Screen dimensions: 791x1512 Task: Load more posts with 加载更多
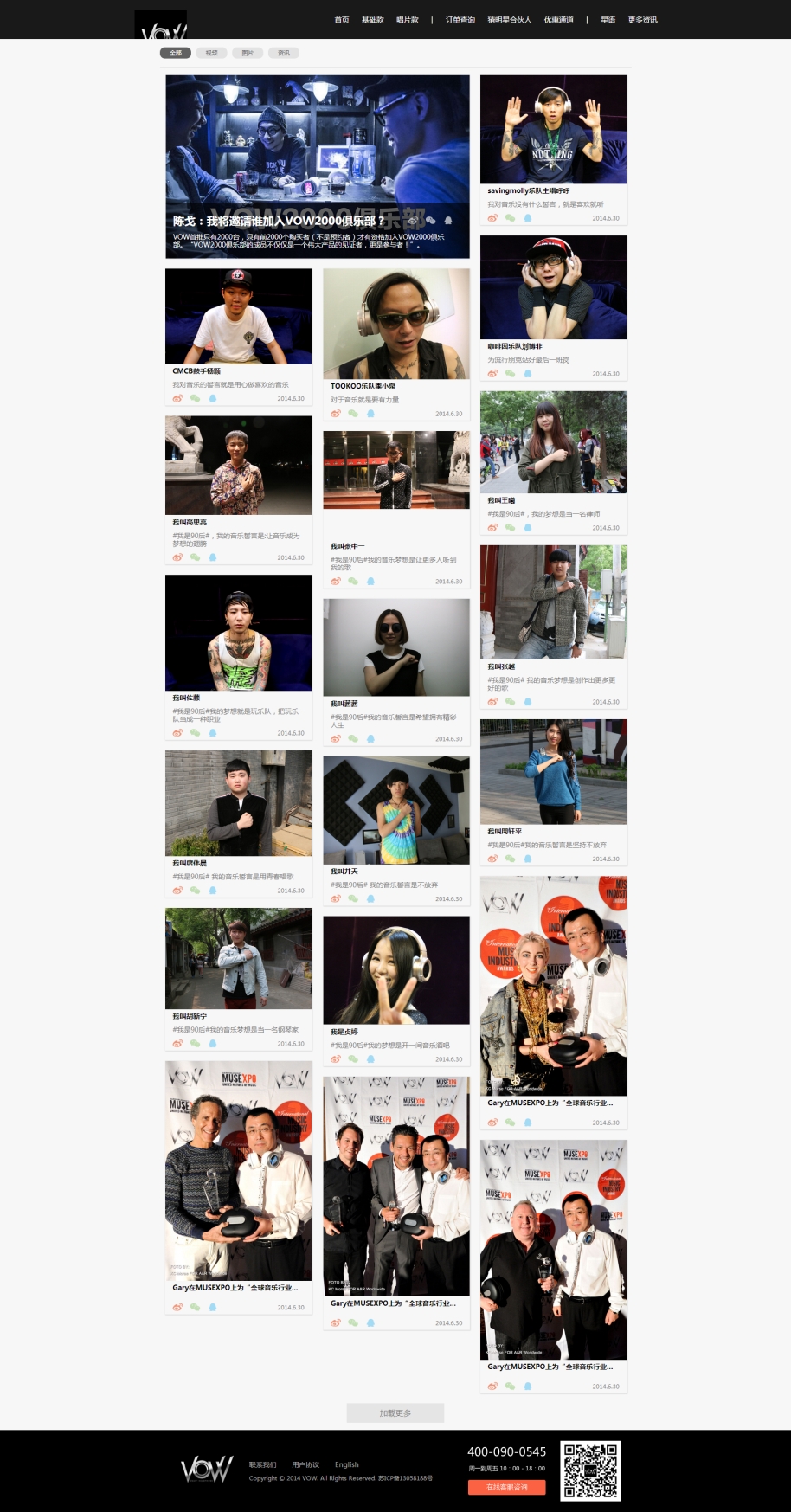tap(395, 1413)
